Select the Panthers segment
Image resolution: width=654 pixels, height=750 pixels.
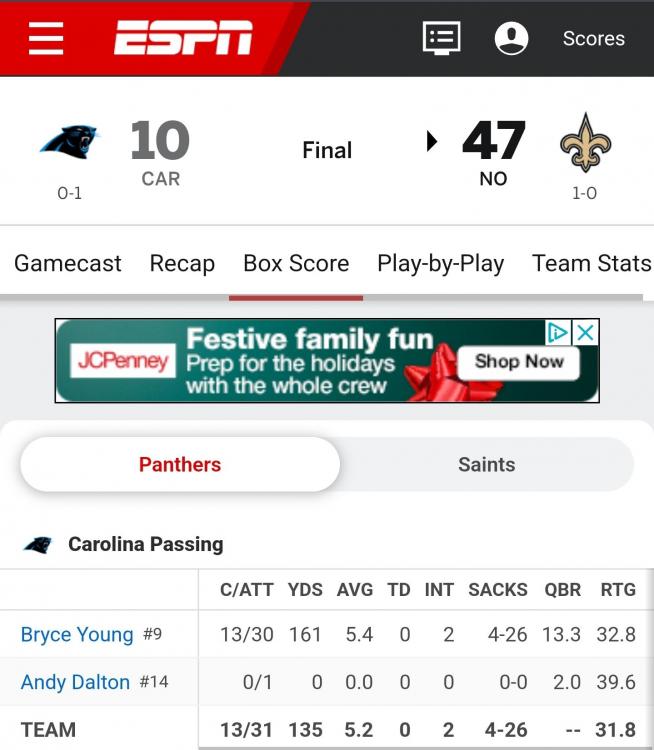pyautogui.click(x=180, y=464)
